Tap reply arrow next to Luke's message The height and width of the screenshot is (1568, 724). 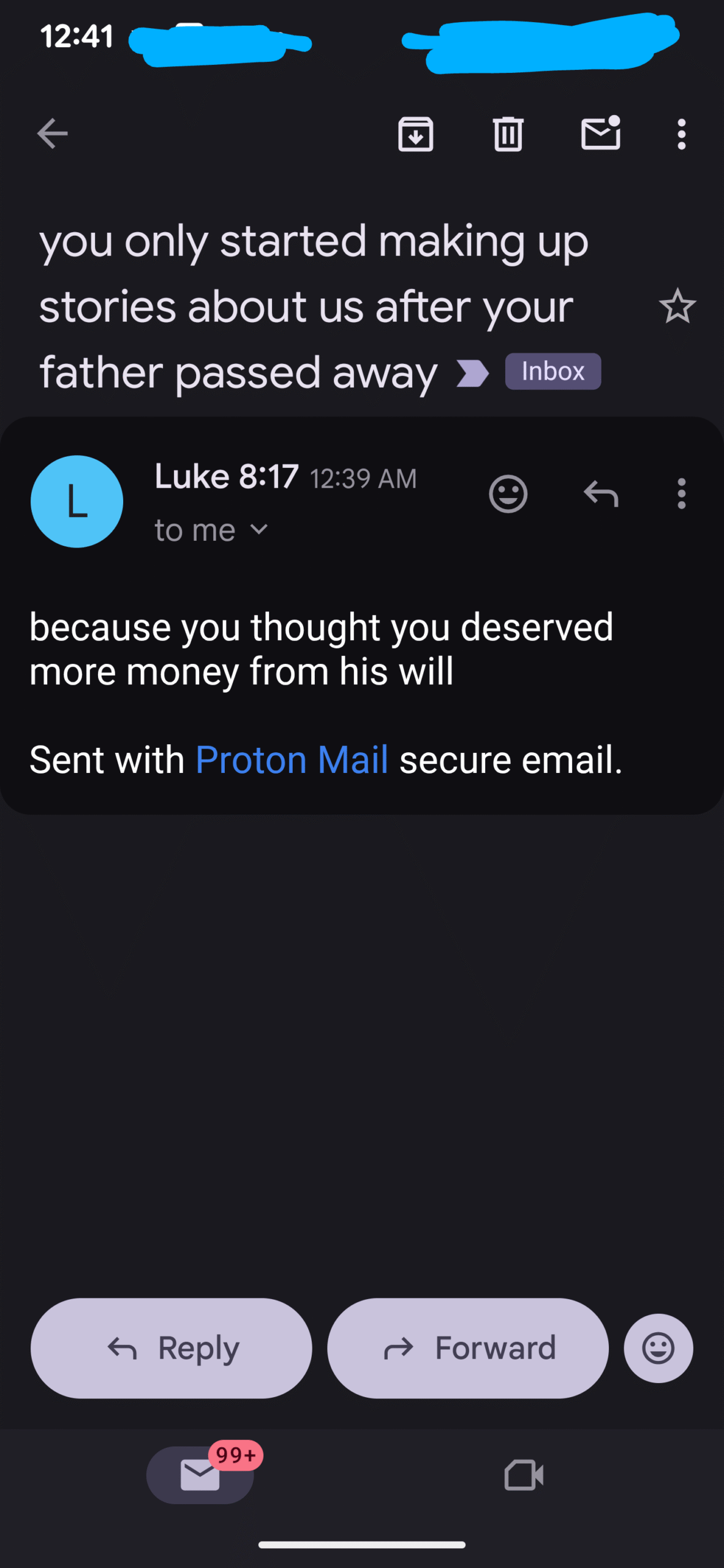[x=601, y=494]
